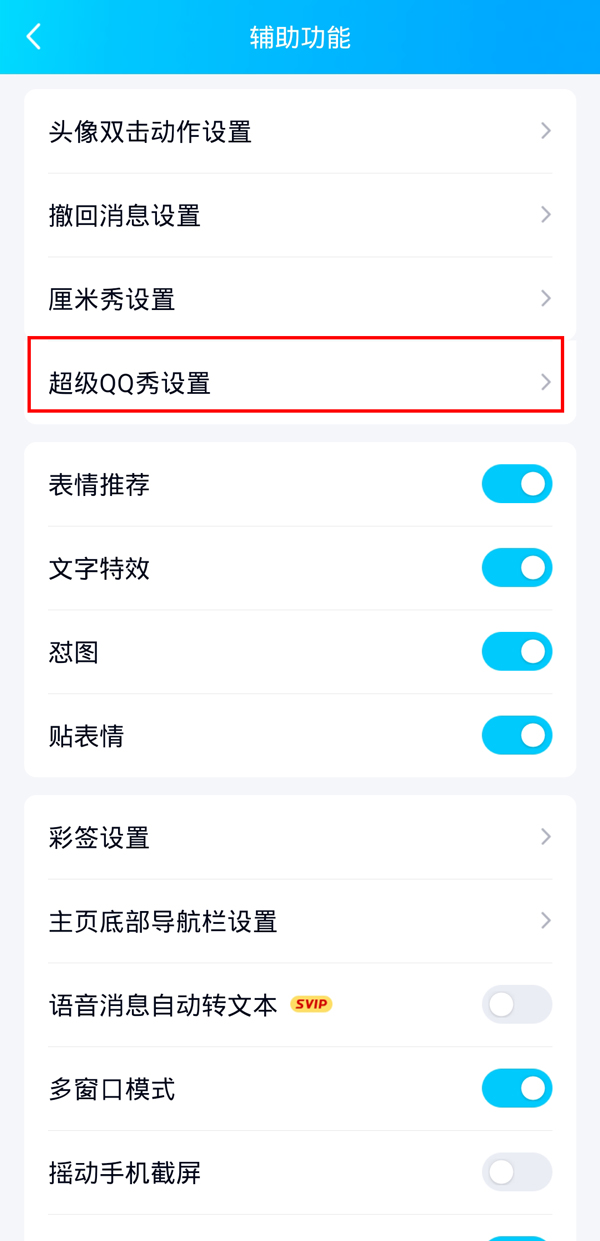Open 主页底部导航栏设置
The height and width of the screenshot is (1241, 600).
click(300, 921)
